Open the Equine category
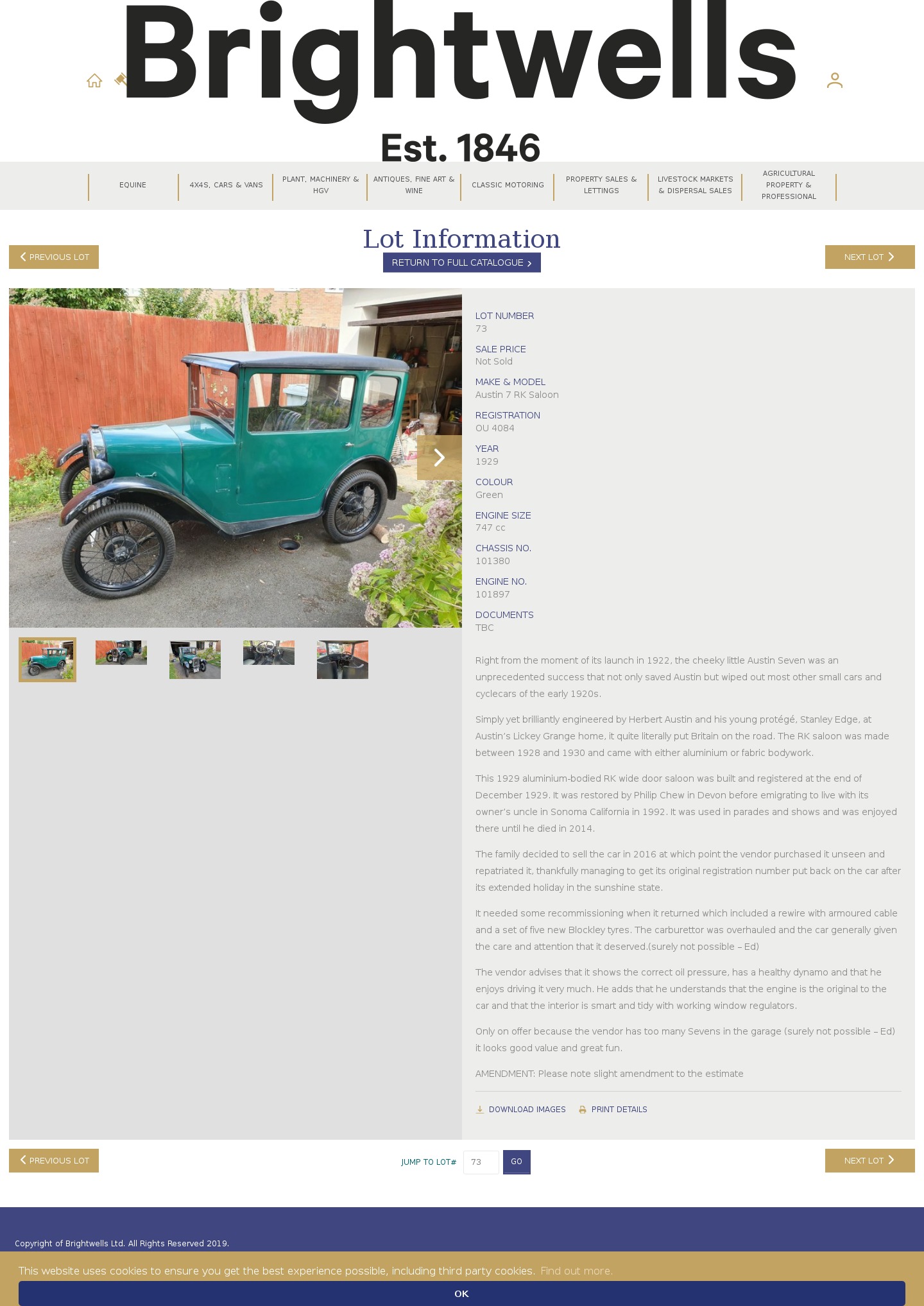Image resolution: width=924 pixels, height=1306 pixels. click(133, 185)
